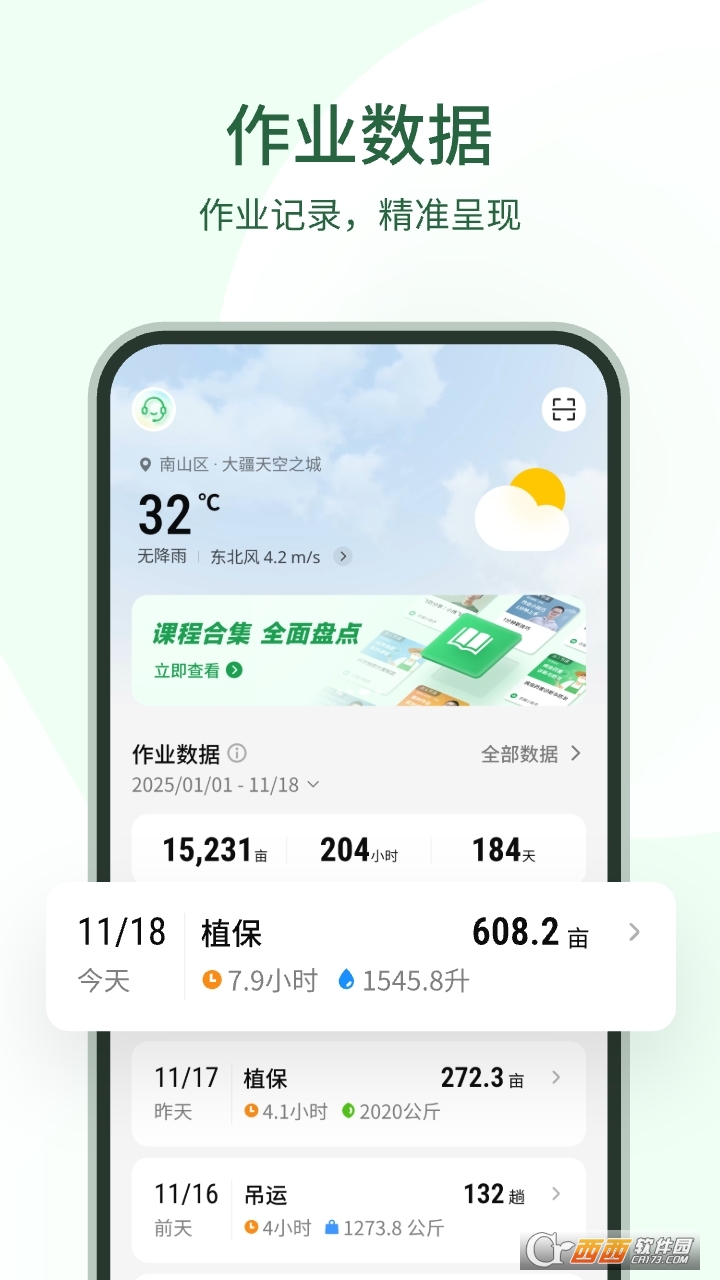Tap the green drop icon beside 2020公斤

click(350, 1111)
